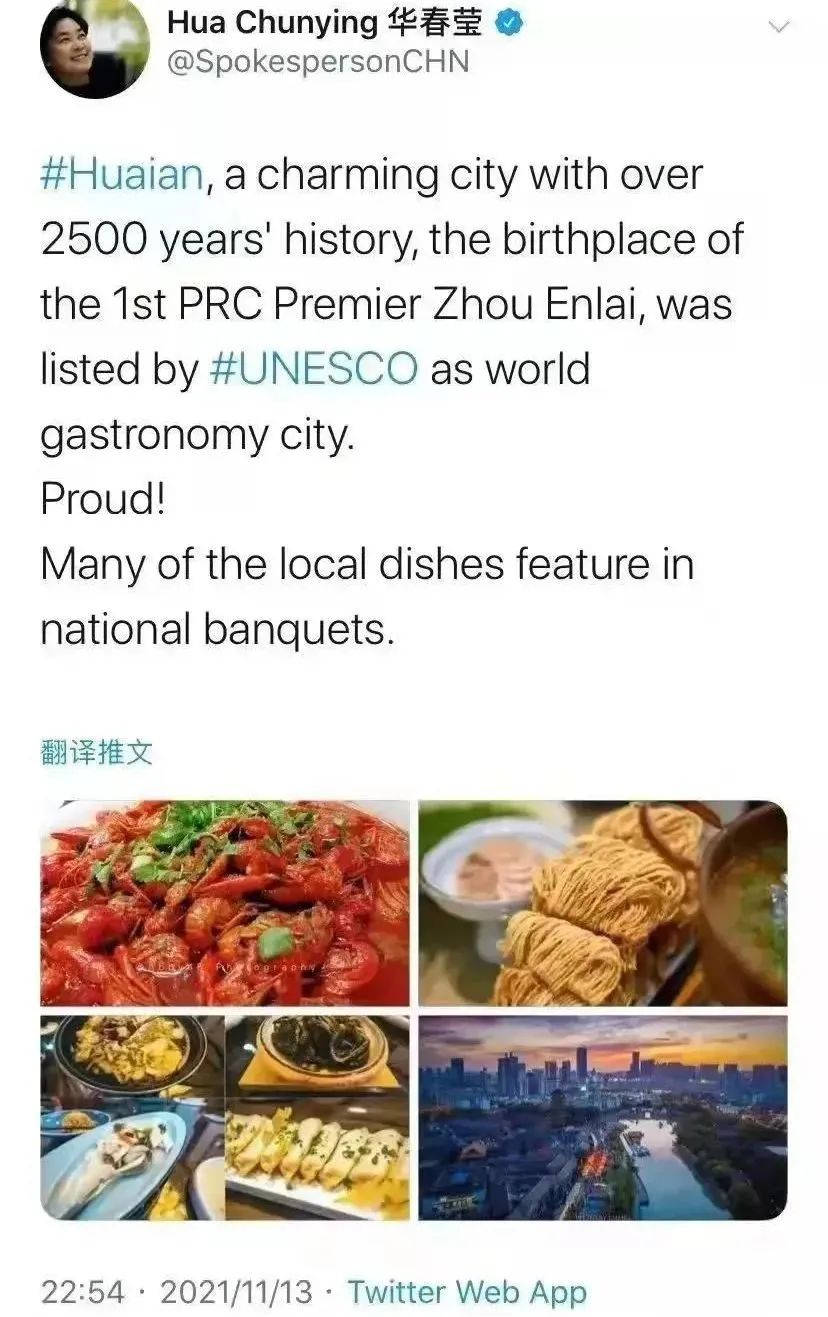Image resolution: width=828 pixels, height=1317 pixels.
Task: Open the @SpokespersonCHN handle
Action: tap(318, 62)
